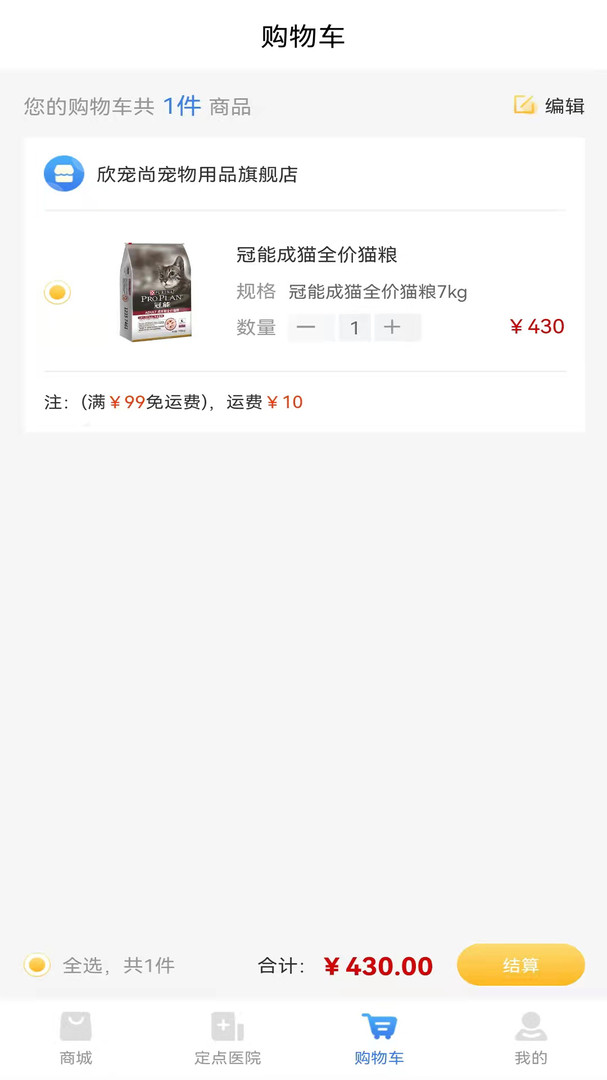The image size is (607, 1080).
Task: Switch to the 商城 tab
Action: click(x=76, y=1038)
